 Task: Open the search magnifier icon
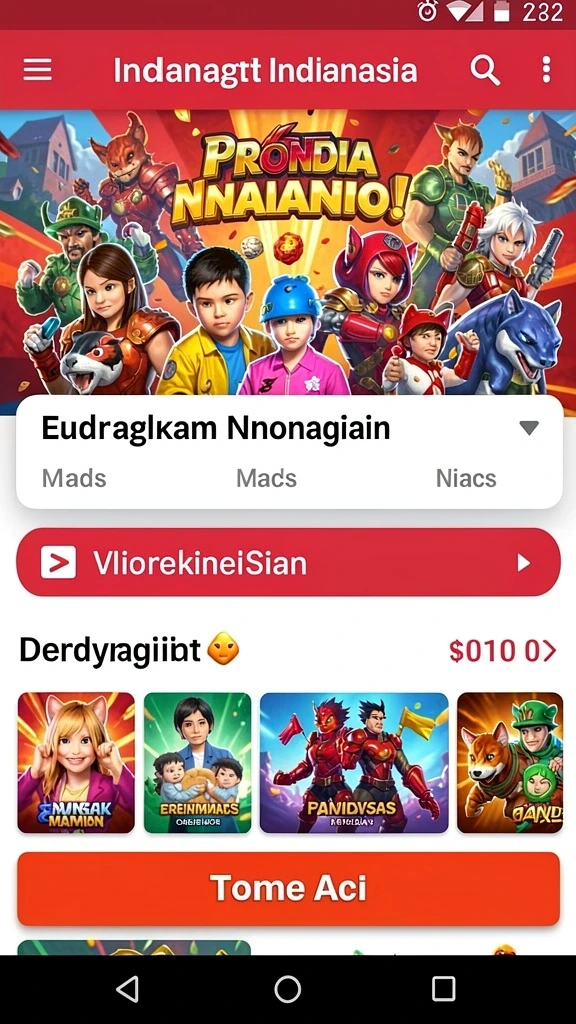point(485,69)
